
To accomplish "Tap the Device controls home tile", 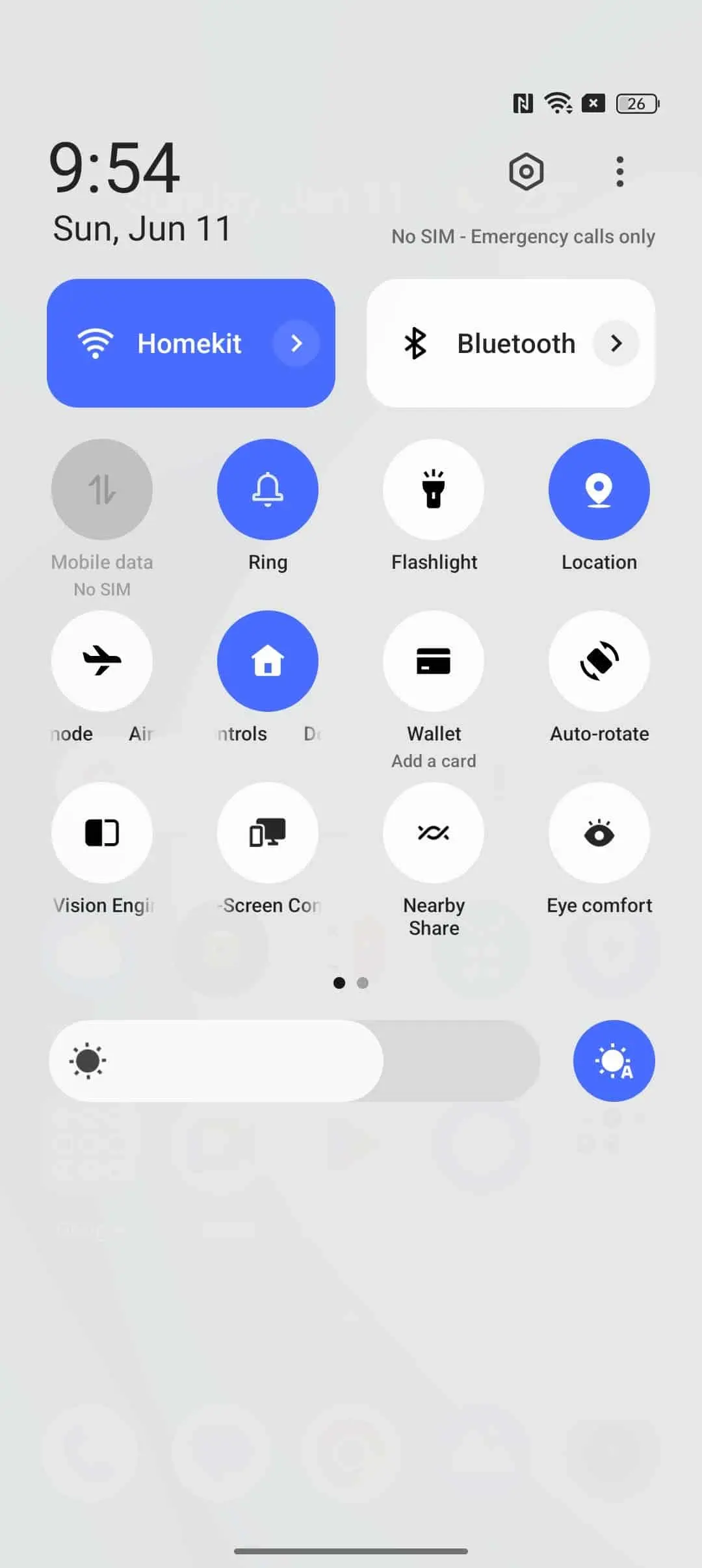I will [x=267, y=660].
